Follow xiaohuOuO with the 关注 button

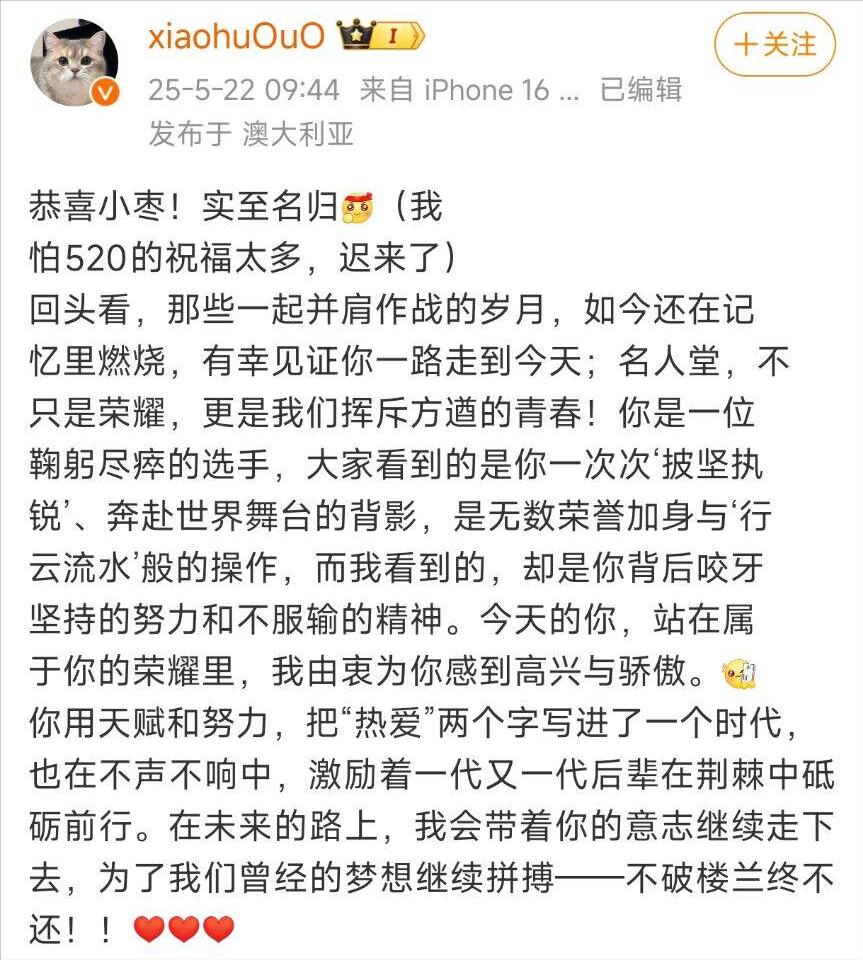tap(774, 46)
